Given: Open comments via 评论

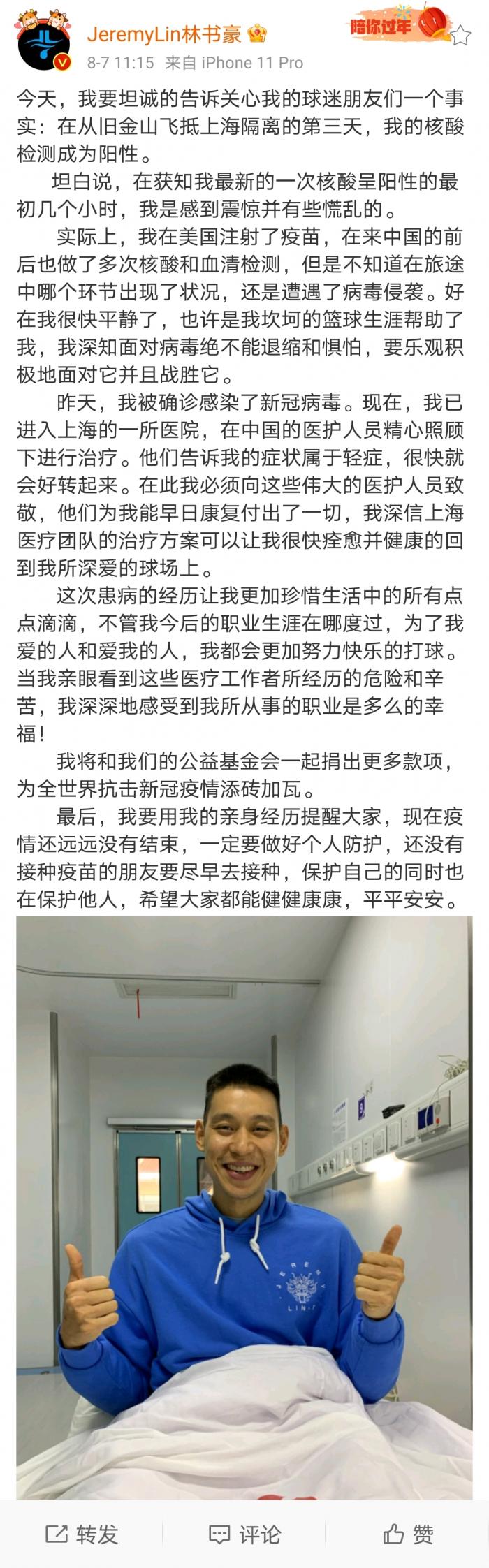Looking at the screenshot, I should tap(245, 1534).
